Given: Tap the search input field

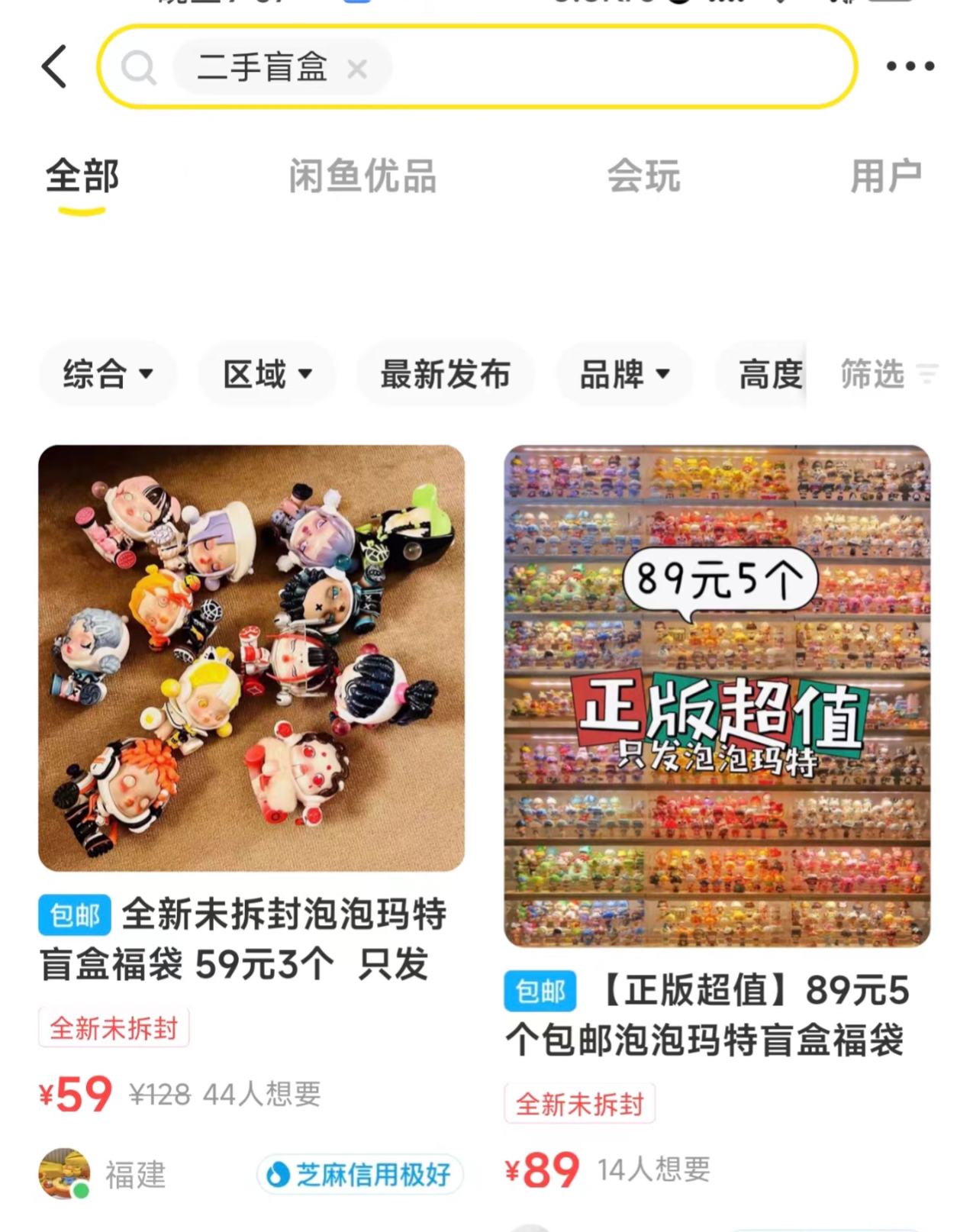Looking at the screenshot, I should pyautogui.click(x=611, y=67).
